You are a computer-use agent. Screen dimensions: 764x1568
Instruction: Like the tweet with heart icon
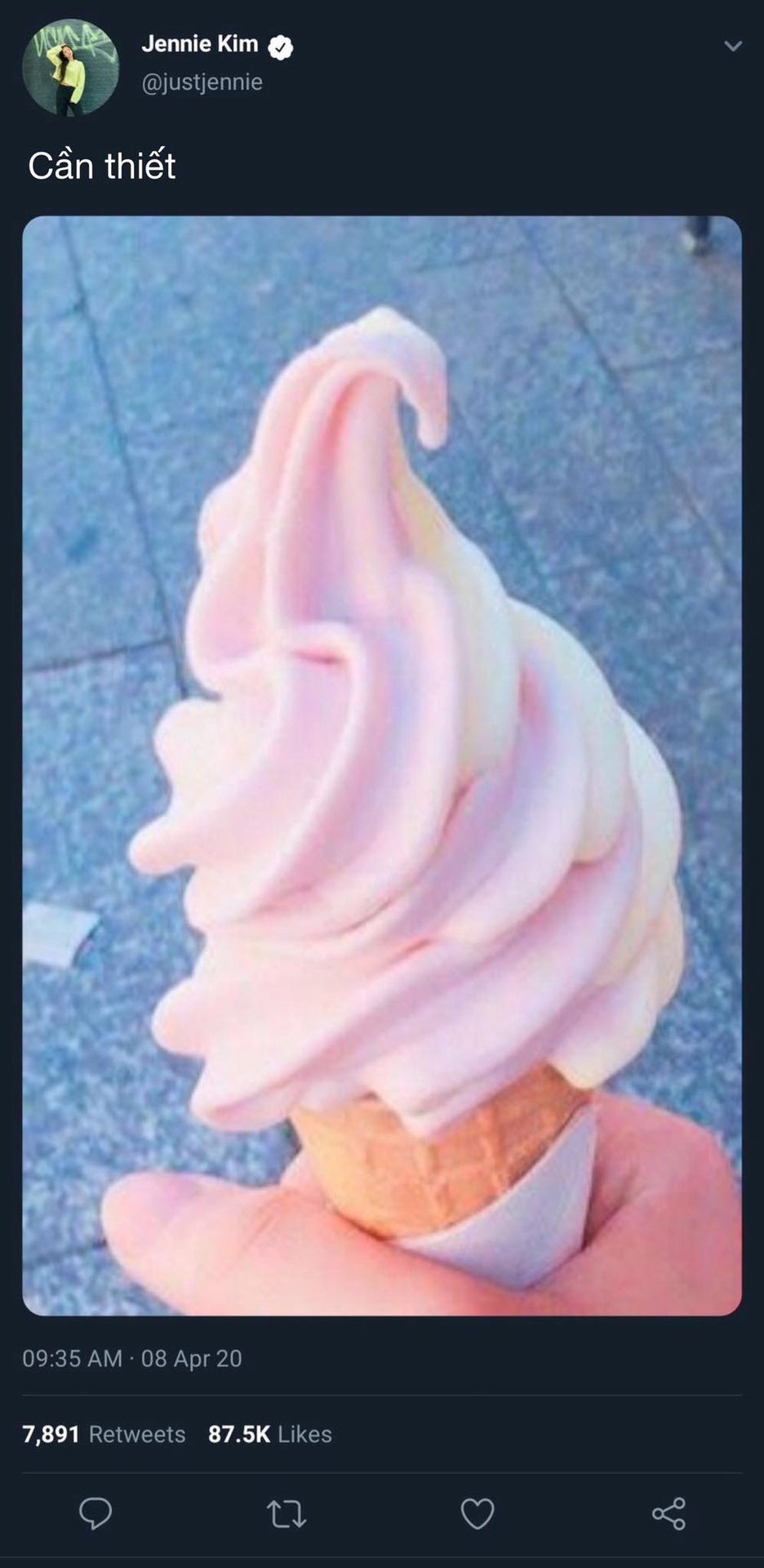(x=477, y=1514)
